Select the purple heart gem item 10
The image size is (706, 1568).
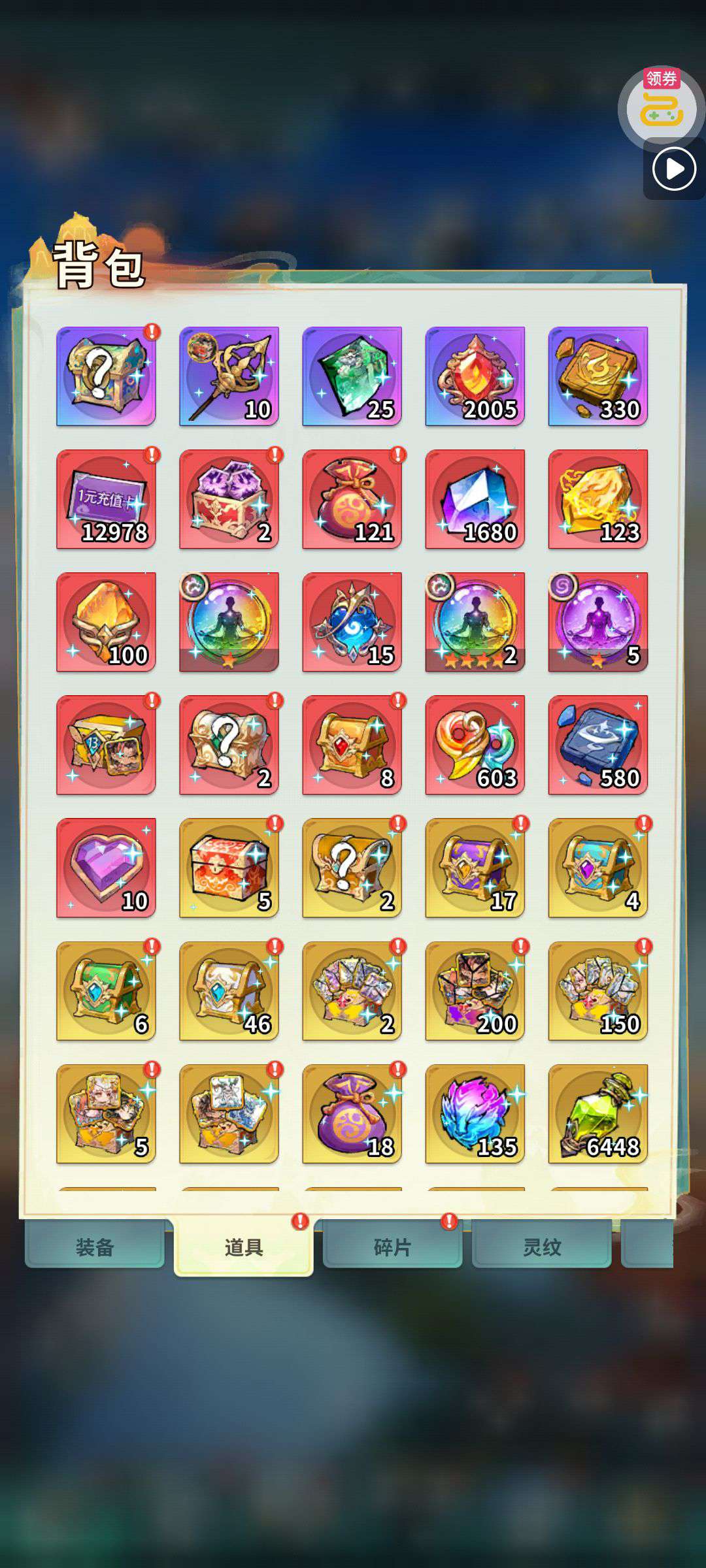tap(106, 868)
